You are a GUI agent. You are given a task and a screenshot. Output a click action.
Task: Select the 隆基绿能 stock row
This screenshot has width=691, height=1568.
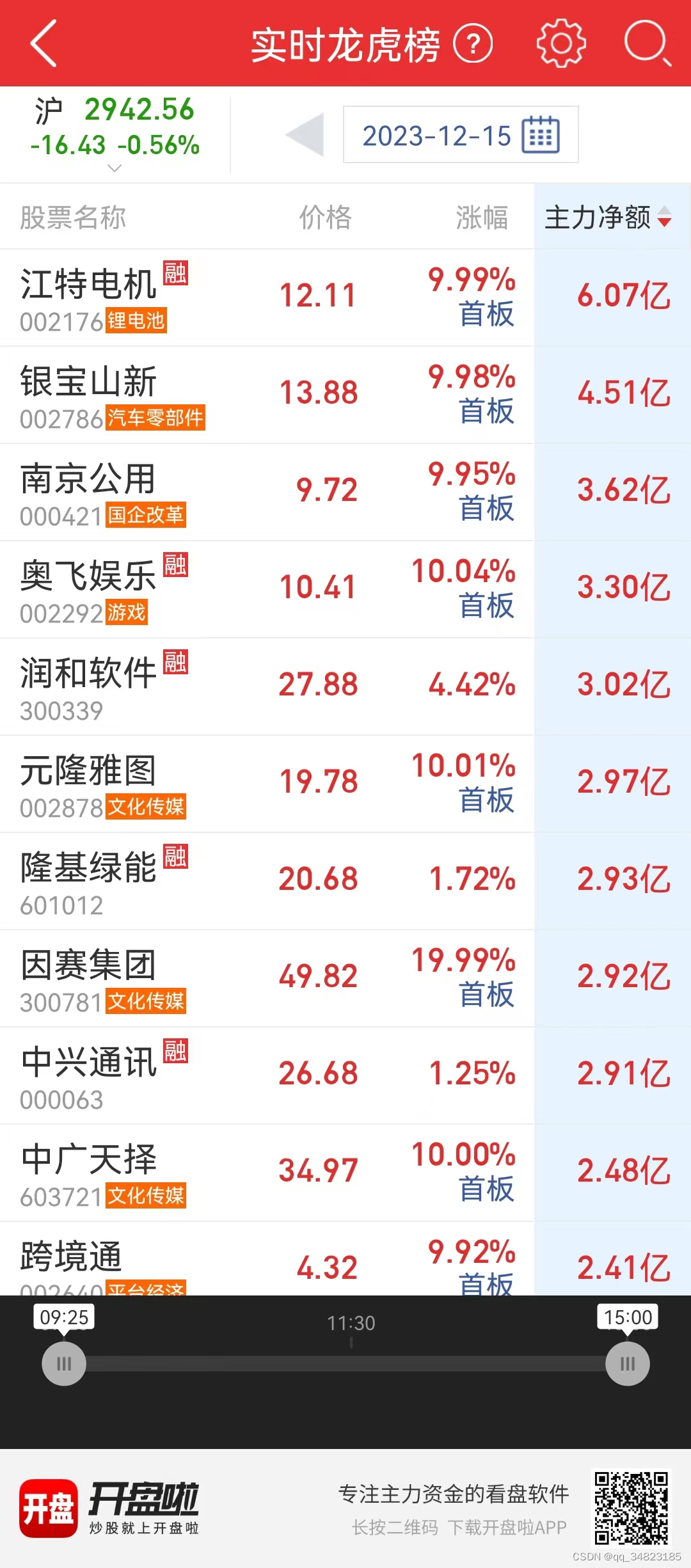coord(345,881)
